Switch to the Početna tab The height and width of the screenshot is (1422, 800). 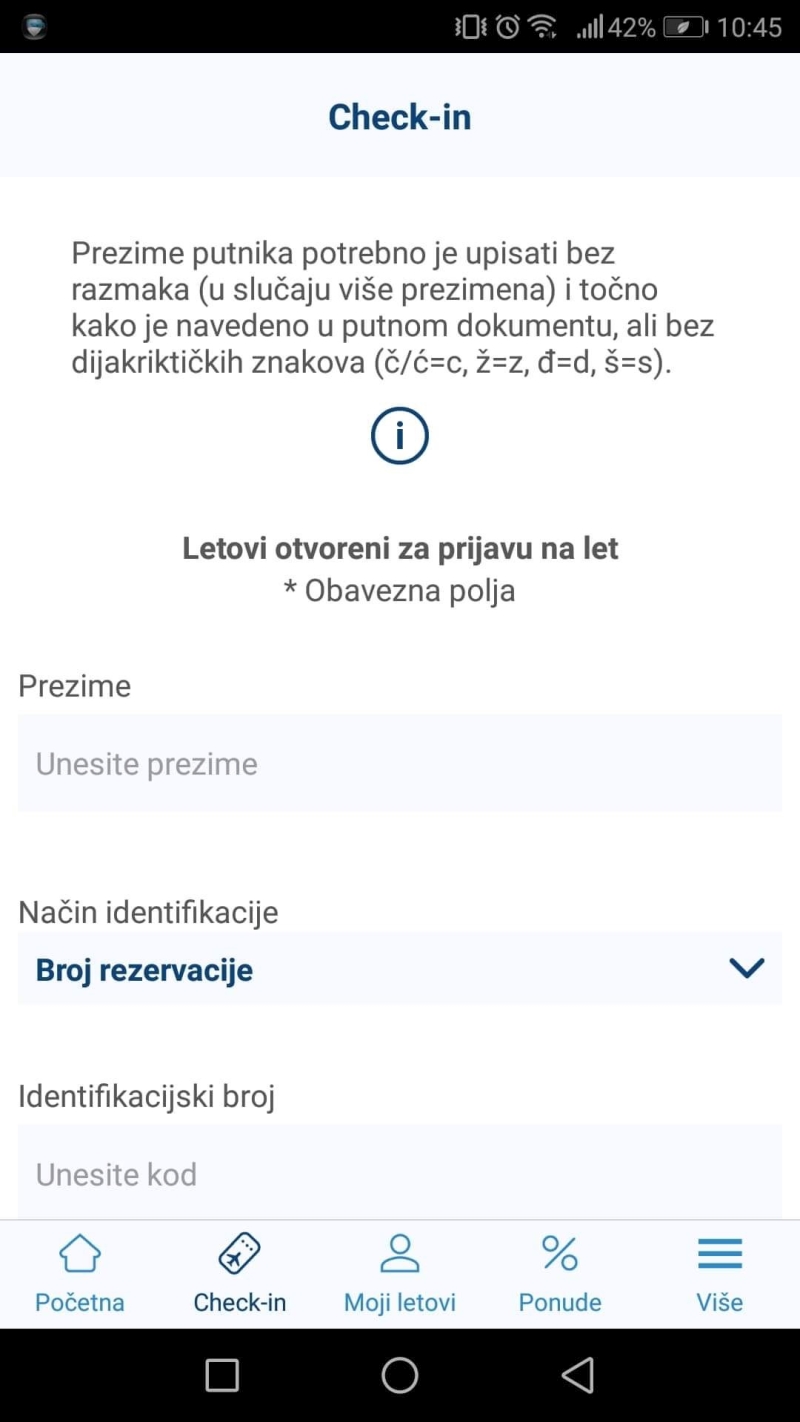[79, 1274]
